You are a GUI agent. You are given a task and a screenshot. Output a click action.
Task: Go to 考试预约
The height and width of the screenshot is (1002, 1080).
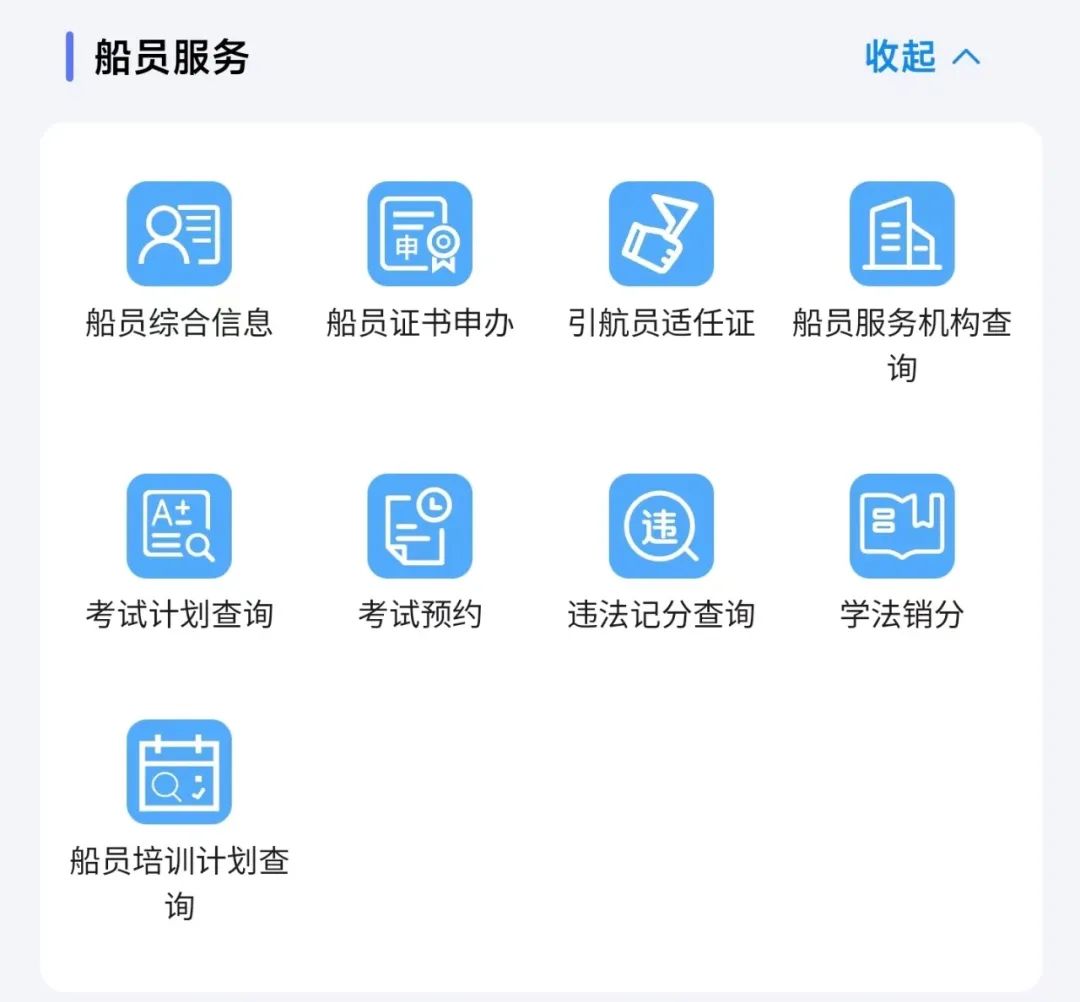420,526
